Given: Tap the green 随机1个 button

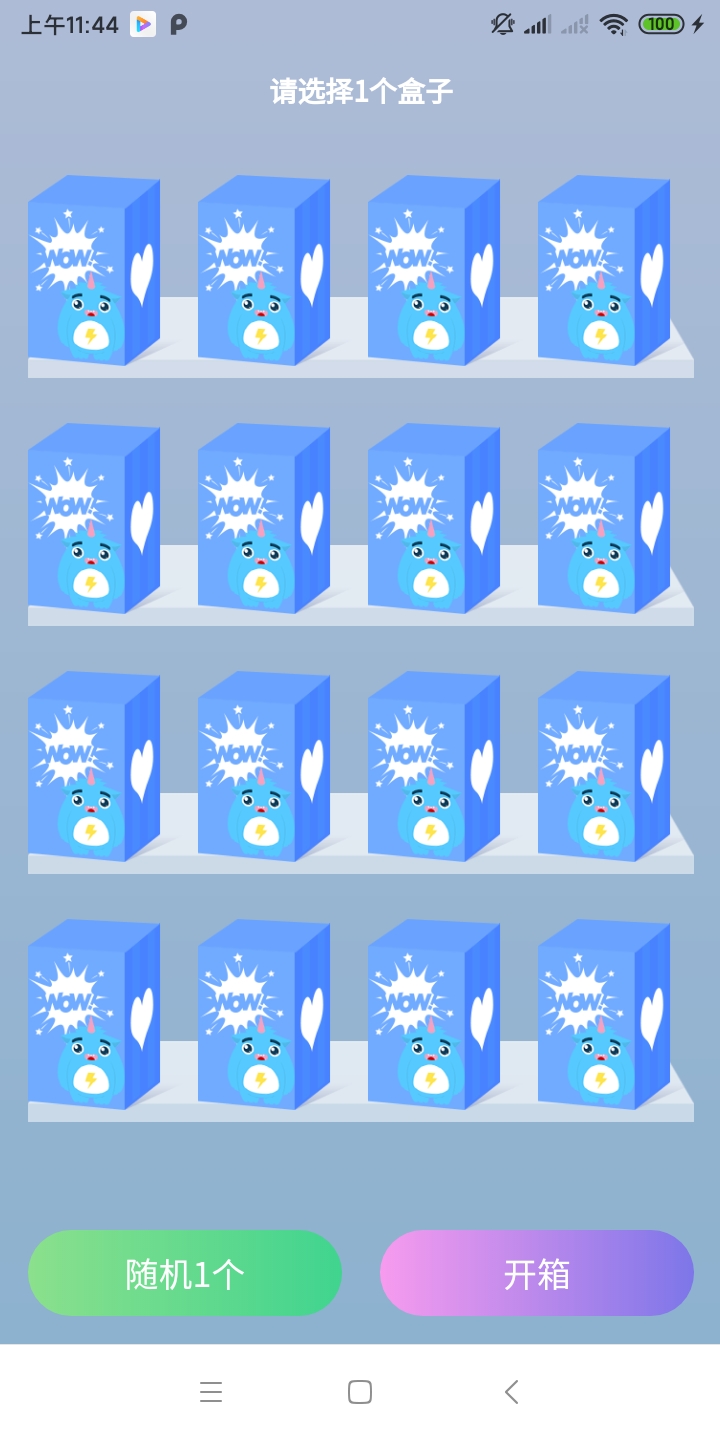Looking at the screenshot, I should point(185,1273).
